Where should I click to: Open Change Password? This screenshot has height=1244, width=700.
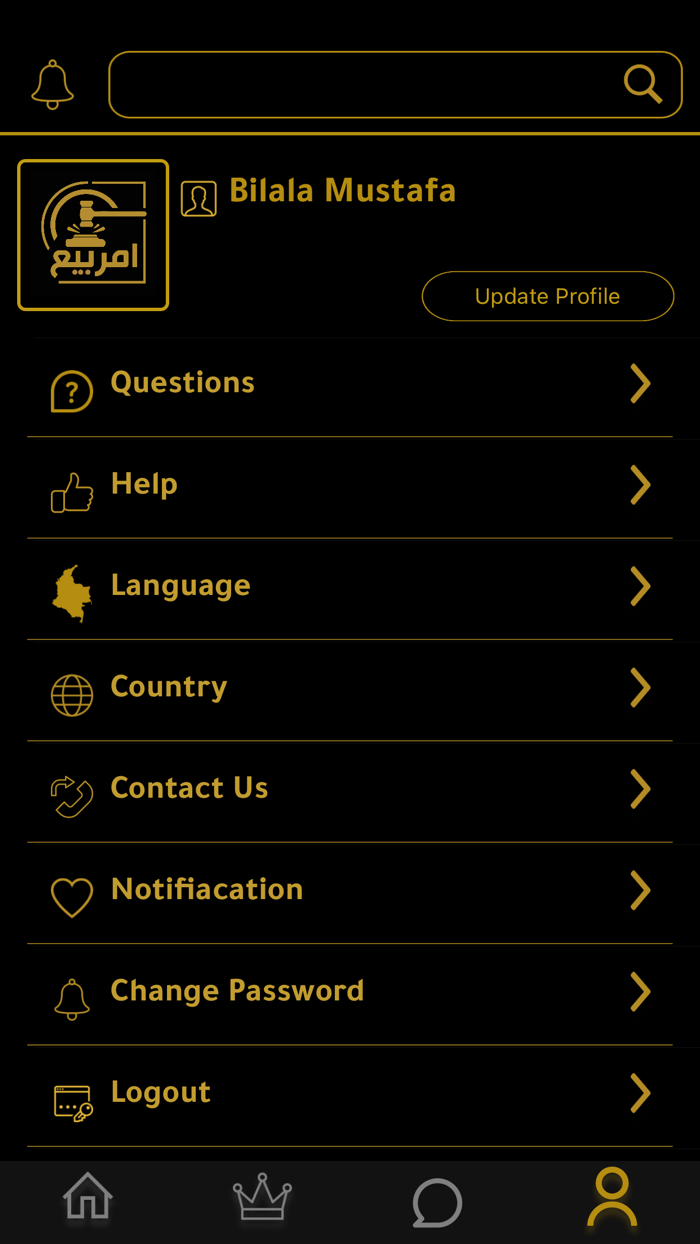coord(350,993)
